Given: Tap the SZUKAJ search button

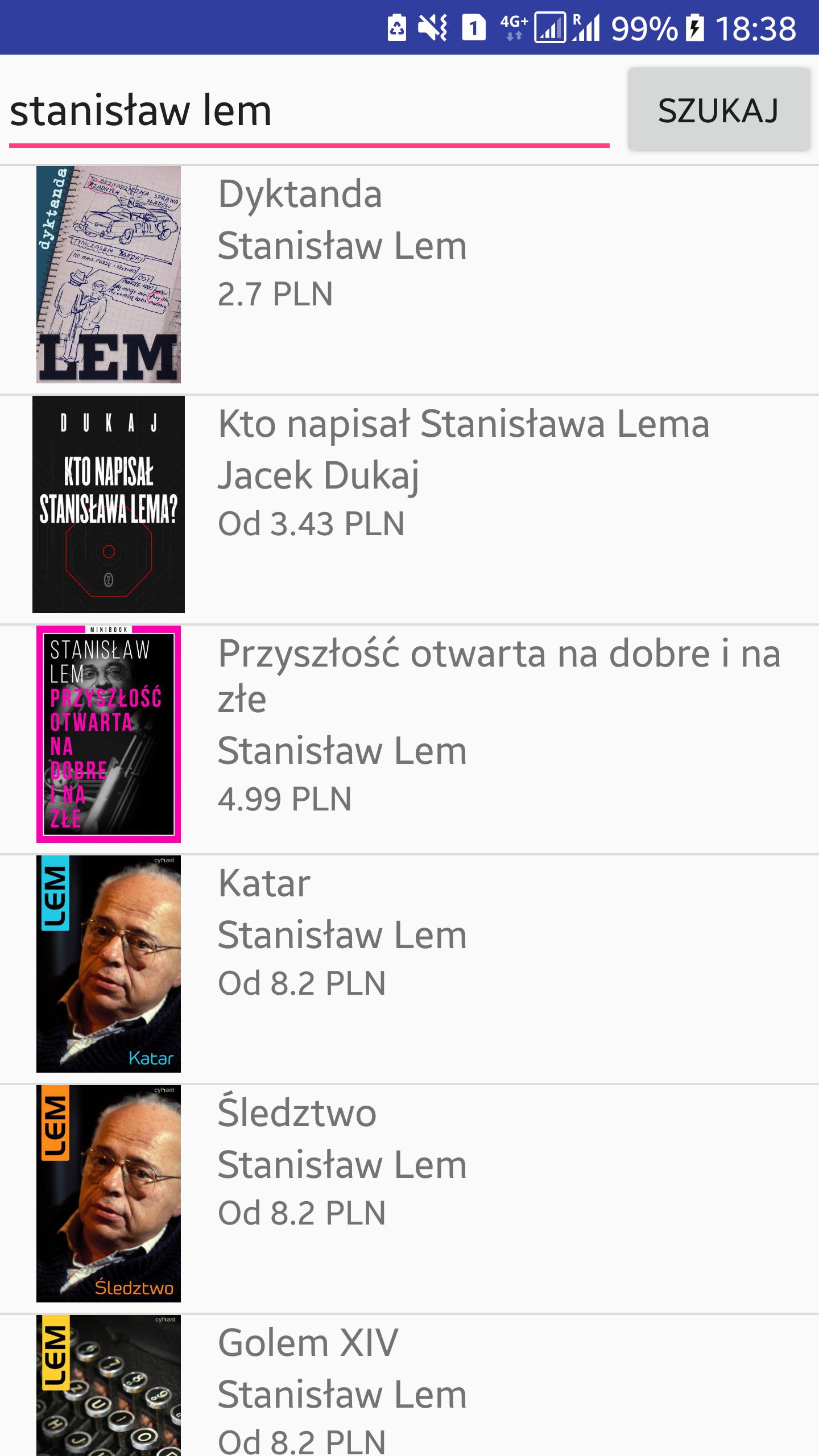Looking at the screenshot, I should (x=719, y=109).
